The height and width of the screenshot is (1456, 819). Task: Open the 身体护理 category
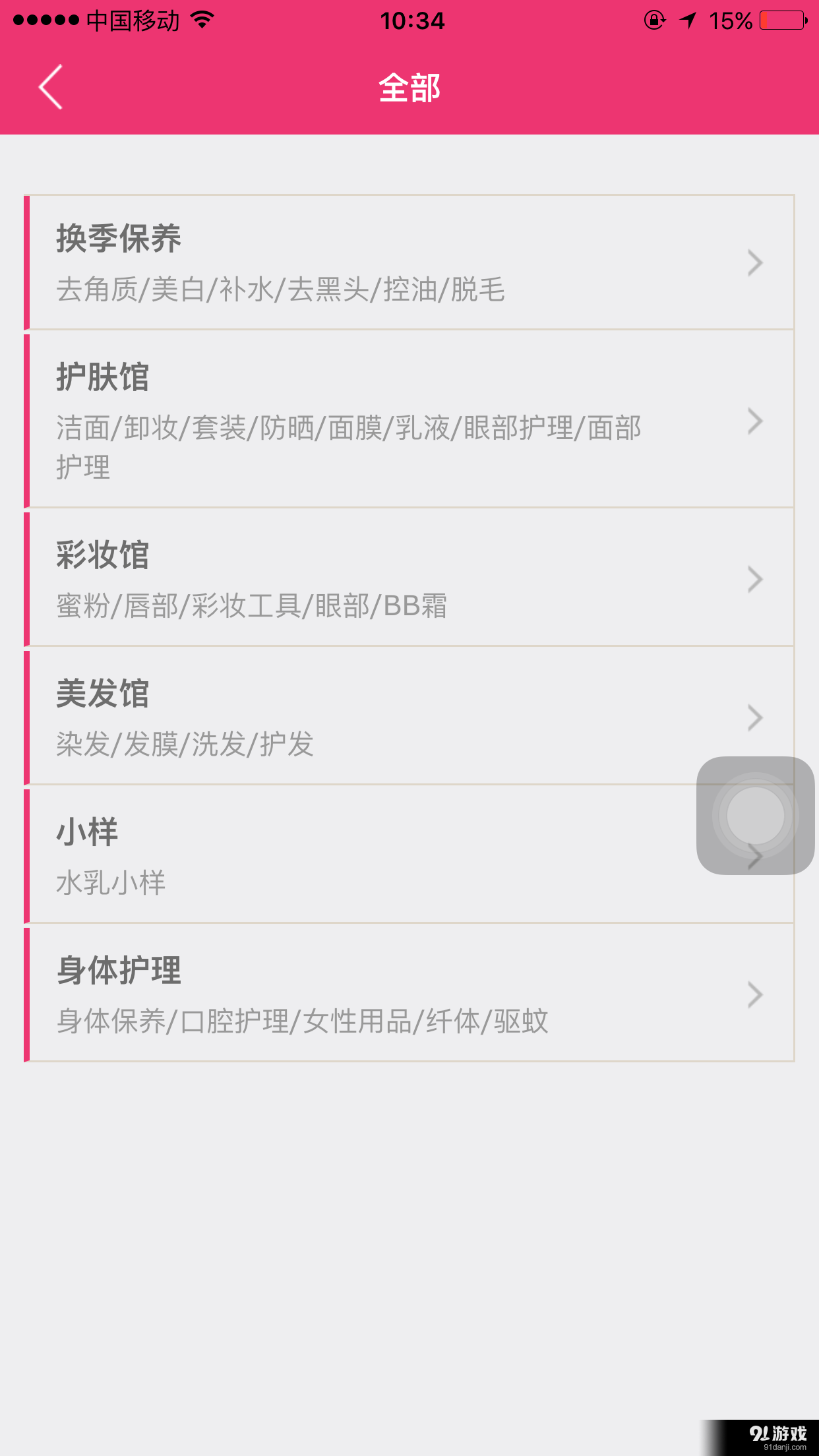[x=409, y=994]
